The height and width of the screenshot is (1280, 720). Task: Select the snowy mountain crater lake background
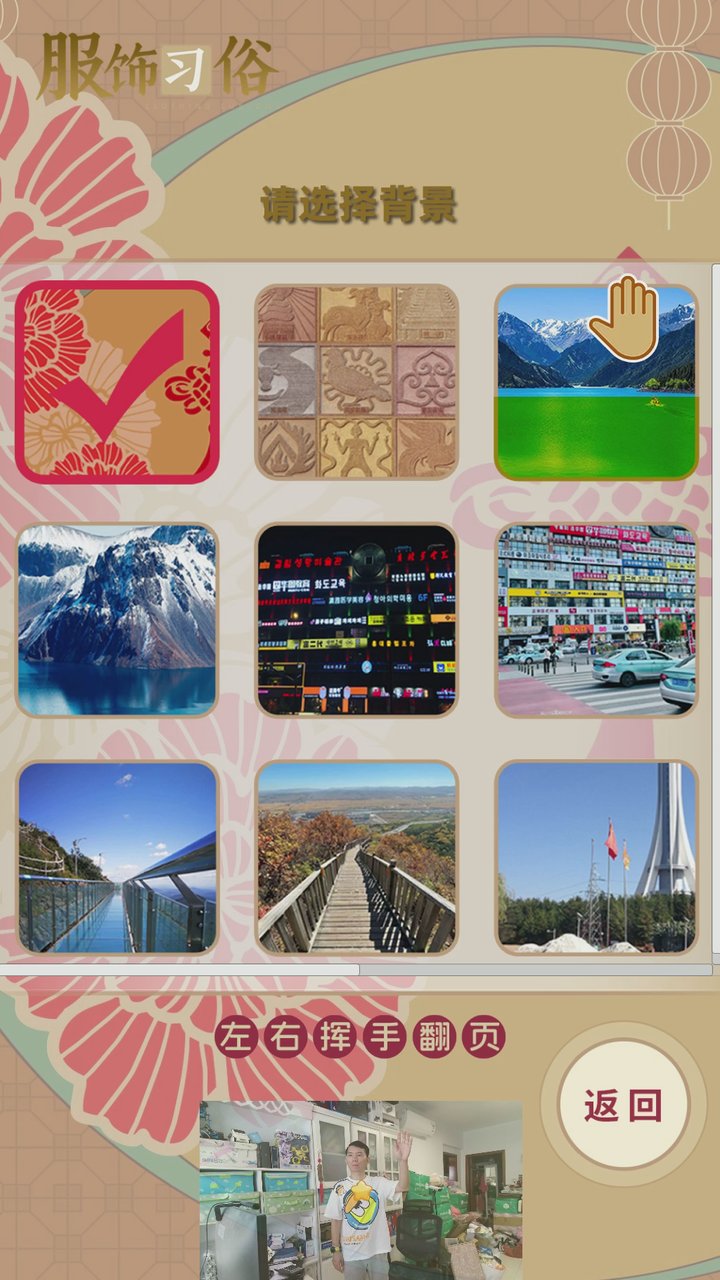pyautogui.click(x=116, y=620)
